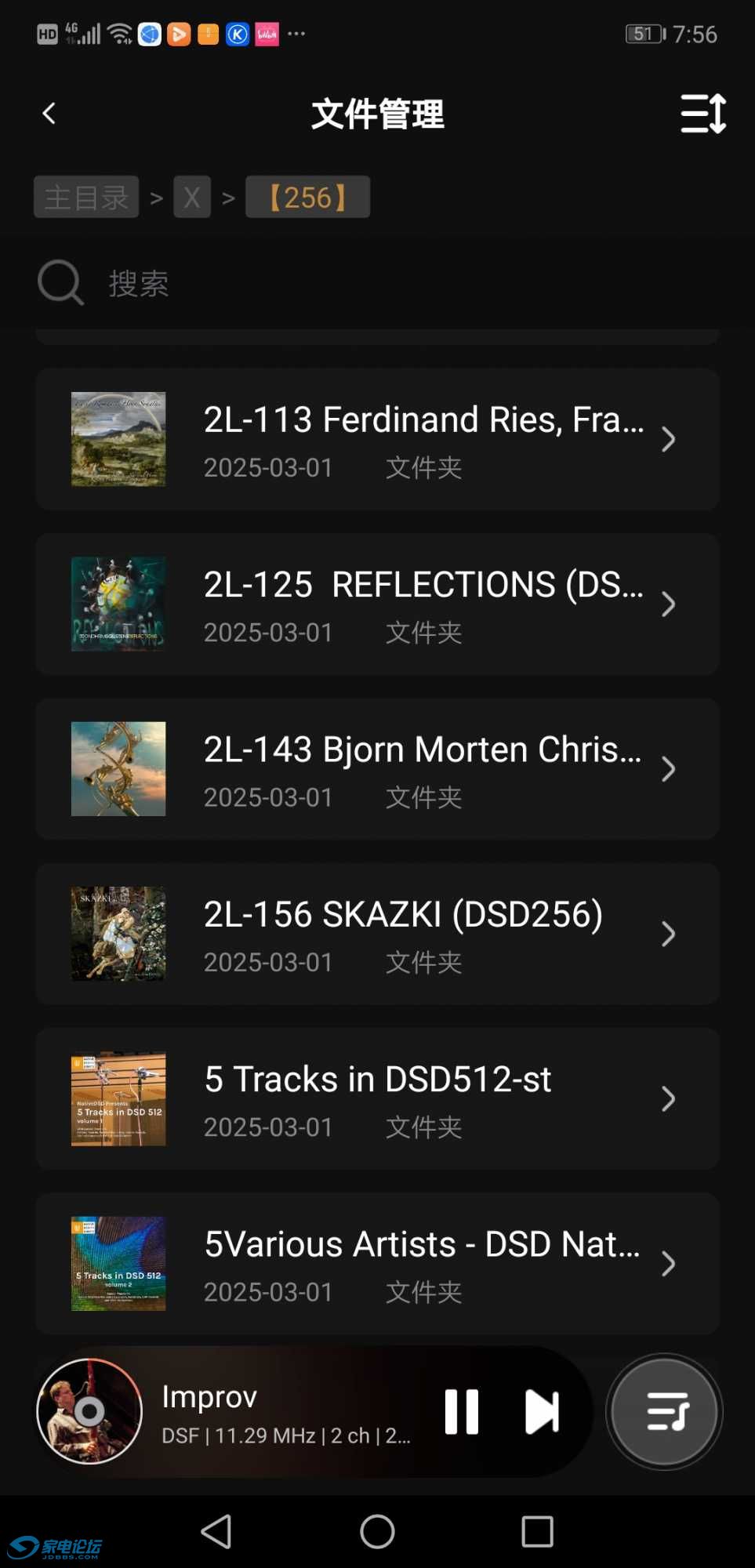Tap the system home button
The width and height of the screenshot is (755, 1568).
377,1531
